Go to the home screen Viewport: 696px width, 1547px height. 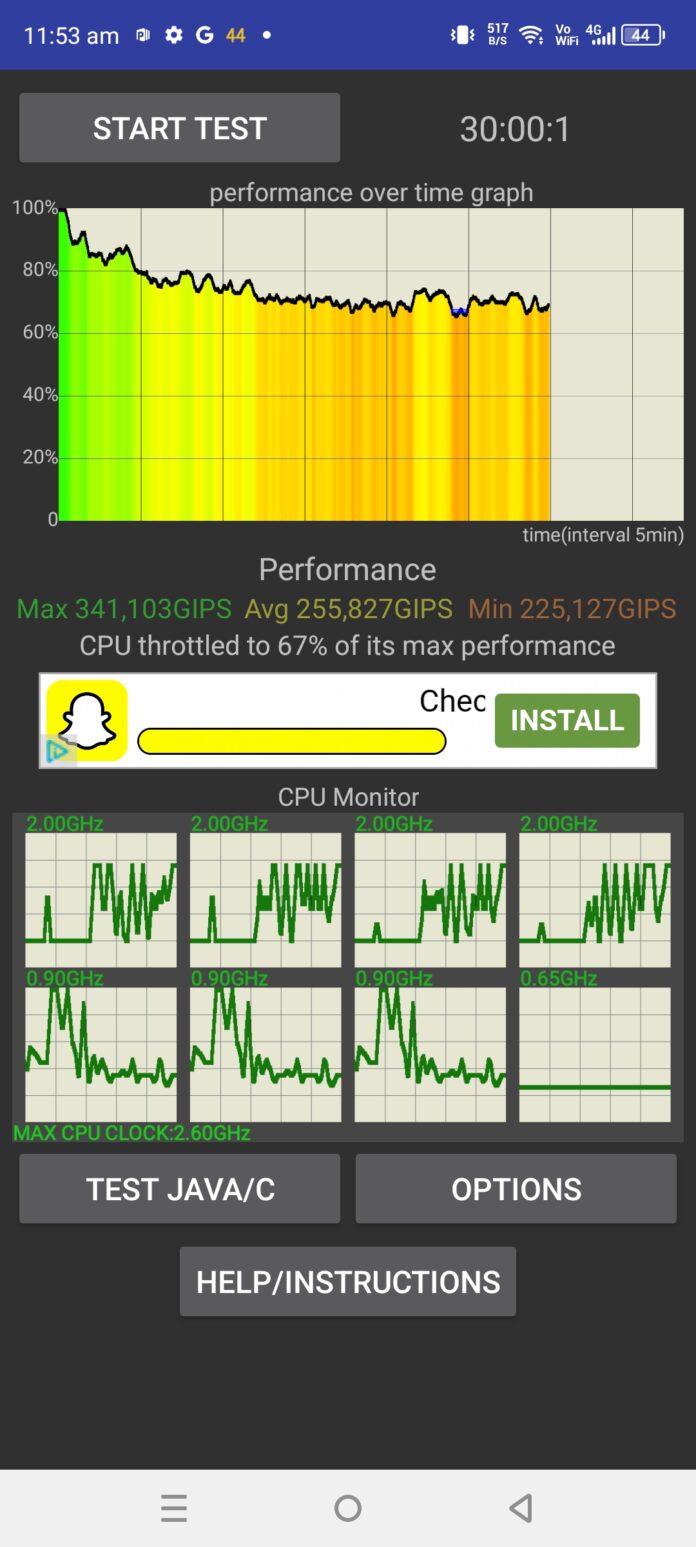tap(348, 1508)
